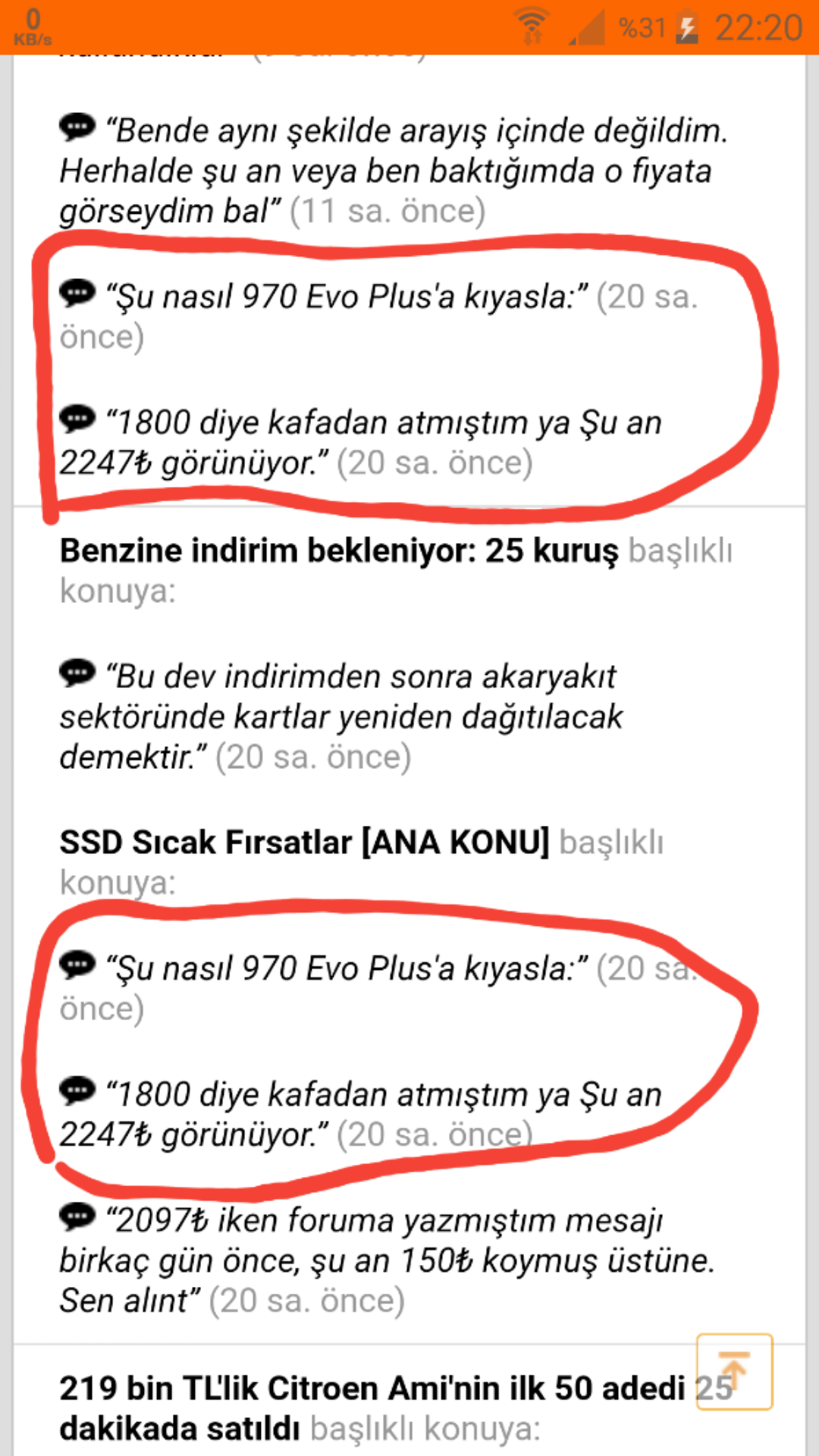Open thread 'Benzine indirim bekleniyor: 25 kuruş'
This screenshot has height=1456, width=819.
coord(339,551)
